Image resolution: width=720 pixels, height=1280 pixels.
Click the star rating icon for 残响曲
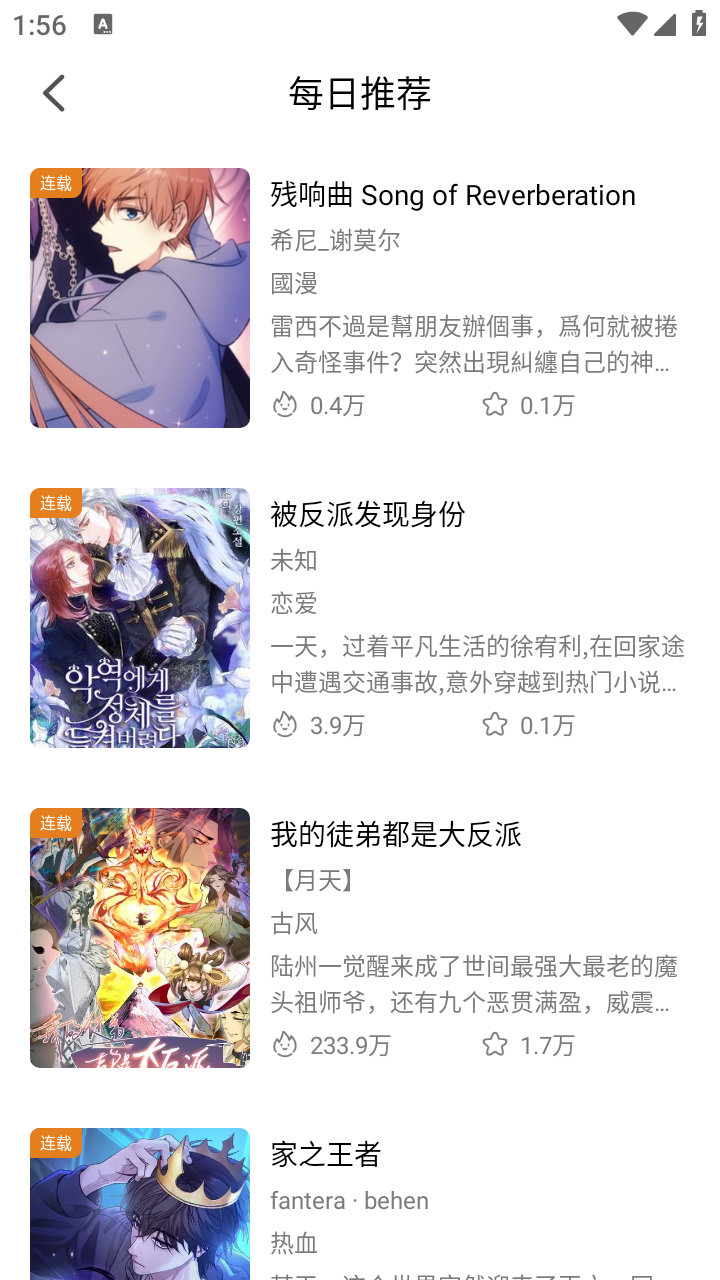[x=495, y=405]
